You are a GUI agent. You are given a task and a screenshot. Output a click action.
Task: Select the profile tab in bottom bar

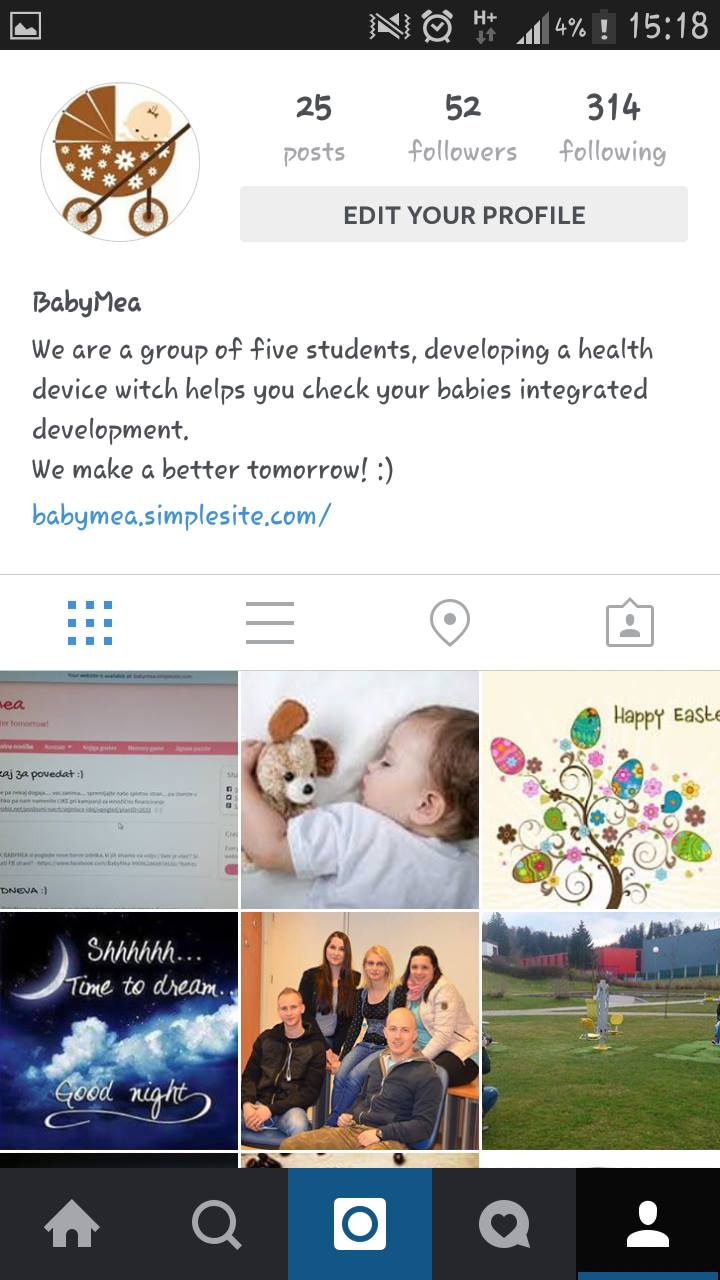pos(648,1224)
